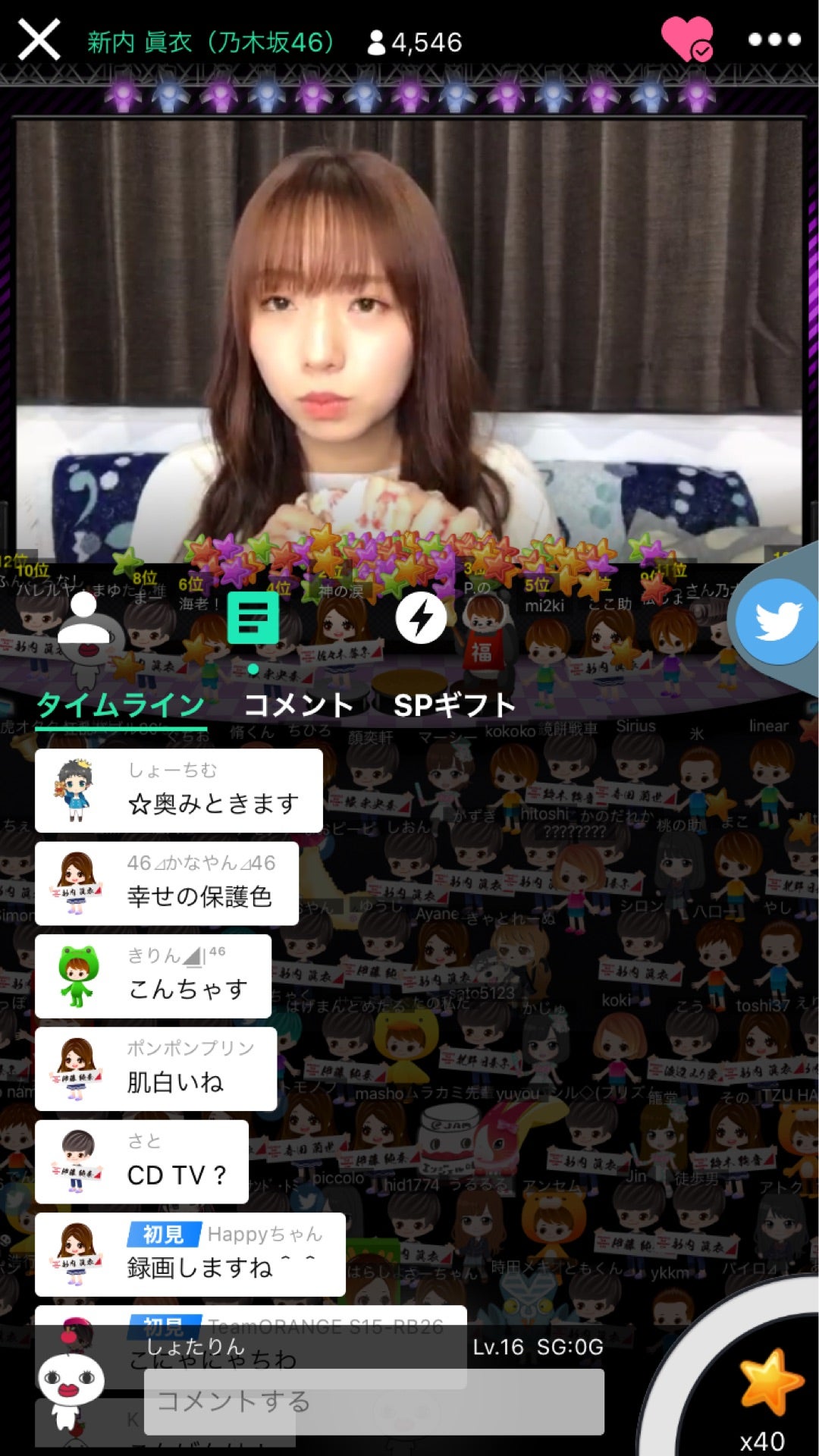The width and height of the screenshot is (819, 1456).
Task: Open ポンポンプリン's comment 肌白いね
Action: pyautogui.click(x=155, y=1068)
